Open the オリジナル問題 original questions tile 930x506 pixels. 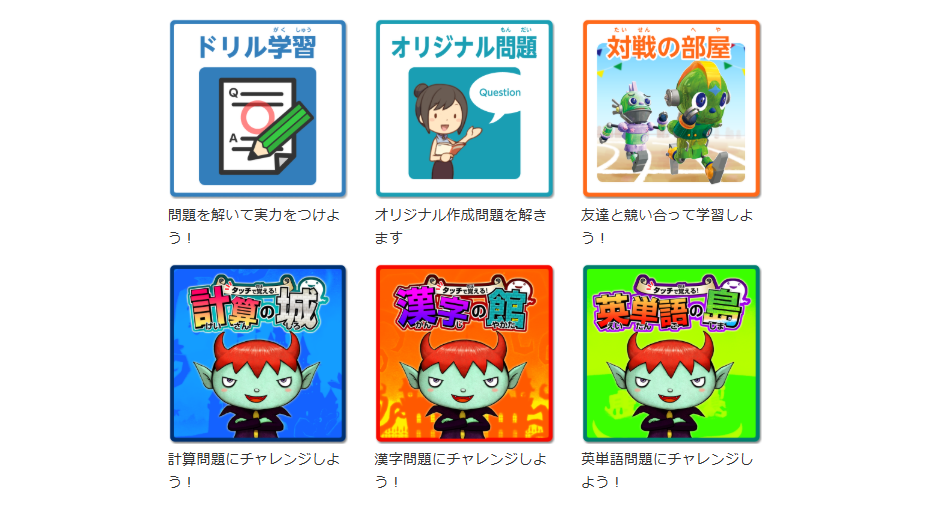coord(464,108)
